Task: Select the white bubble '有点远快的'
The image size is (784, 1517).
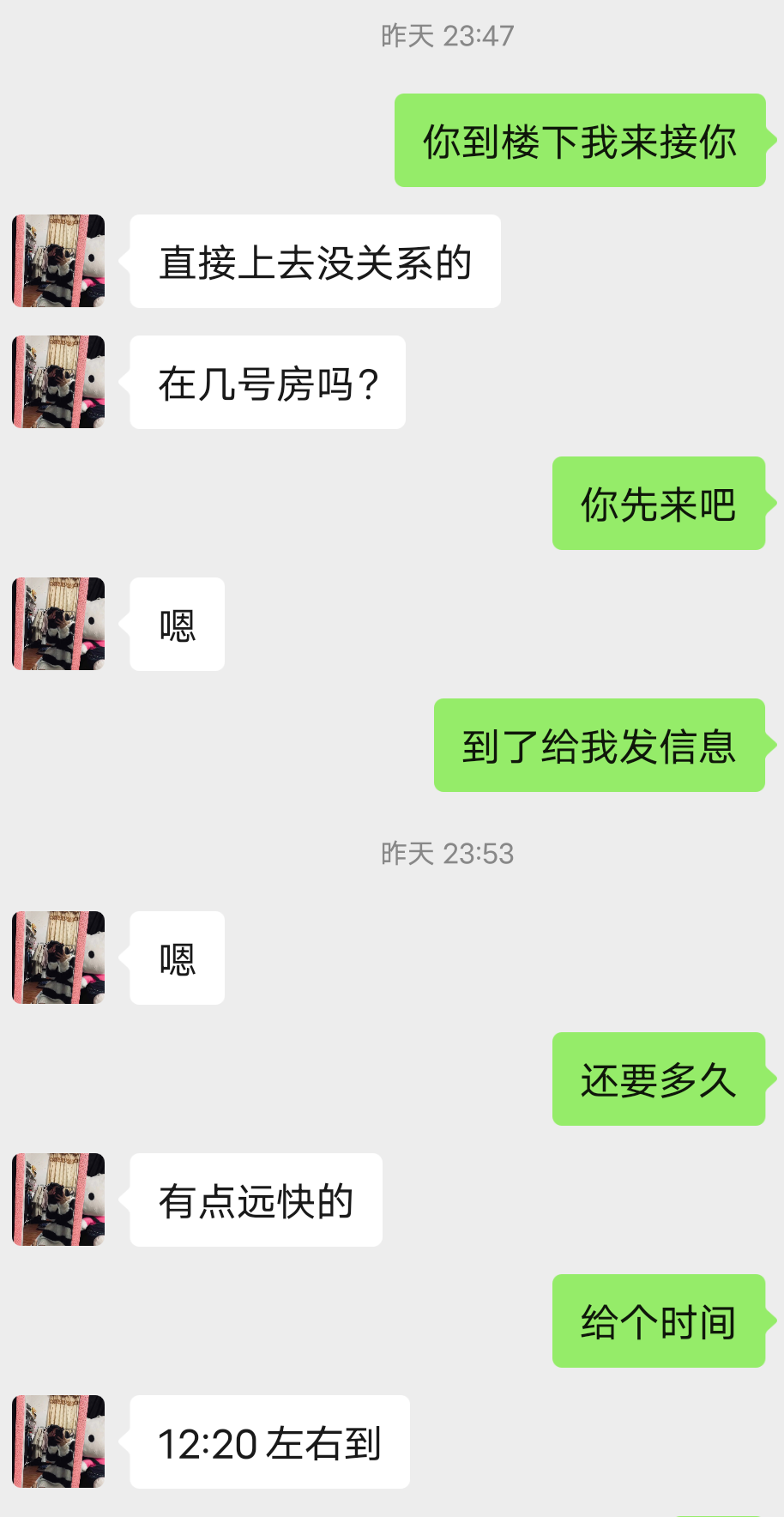Action: pos(255,1200)
